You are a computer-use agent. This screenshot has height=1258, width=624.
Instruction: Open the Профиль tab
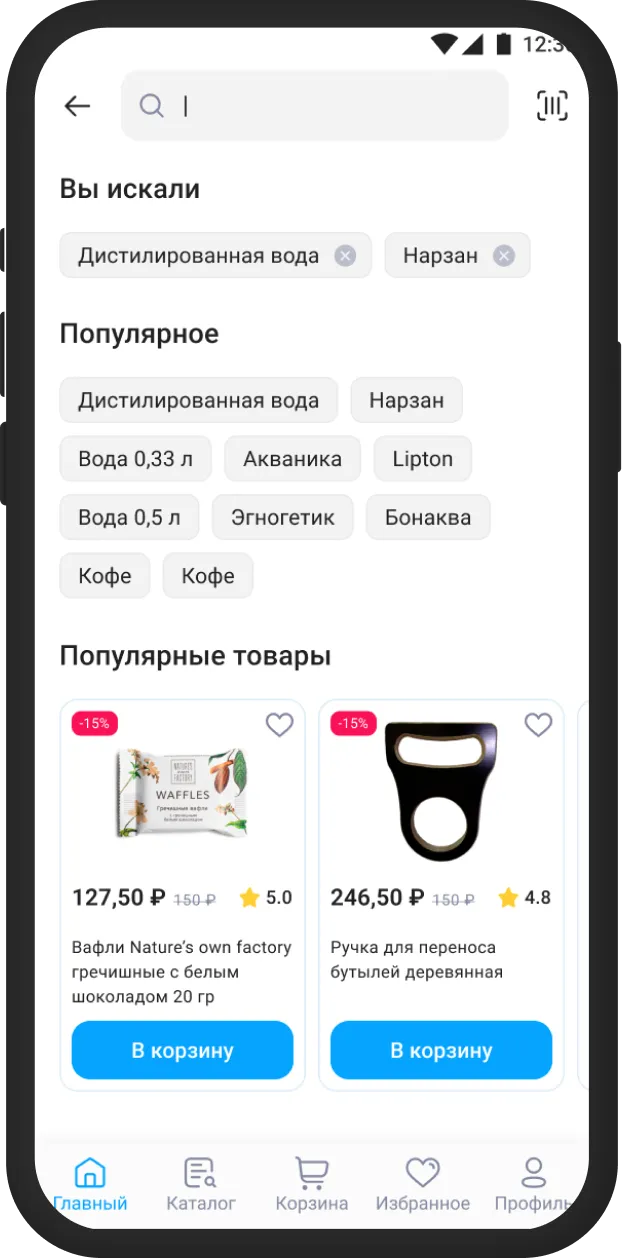[533, 1183]
